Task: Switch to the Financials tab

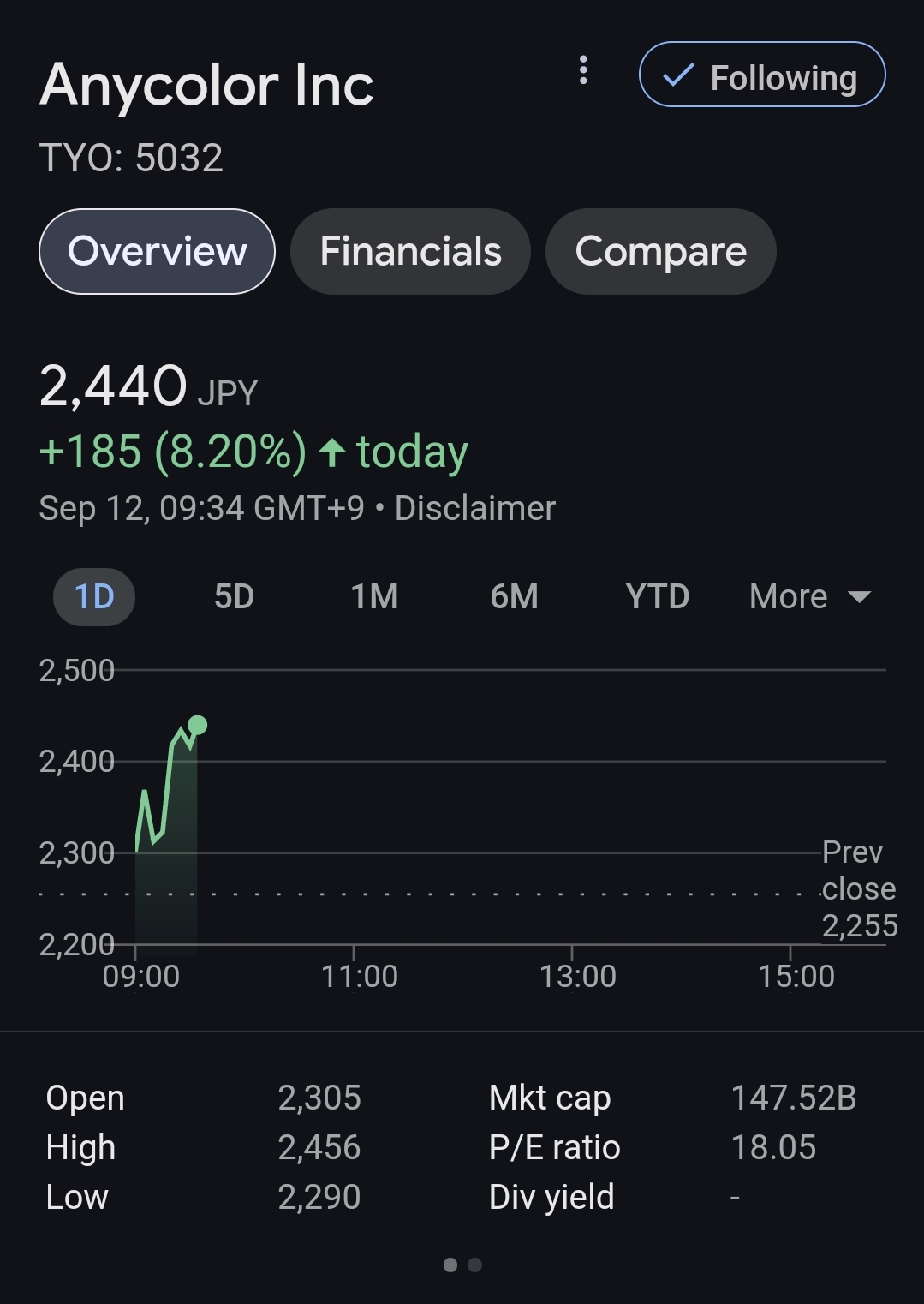Action: point(410,252)
